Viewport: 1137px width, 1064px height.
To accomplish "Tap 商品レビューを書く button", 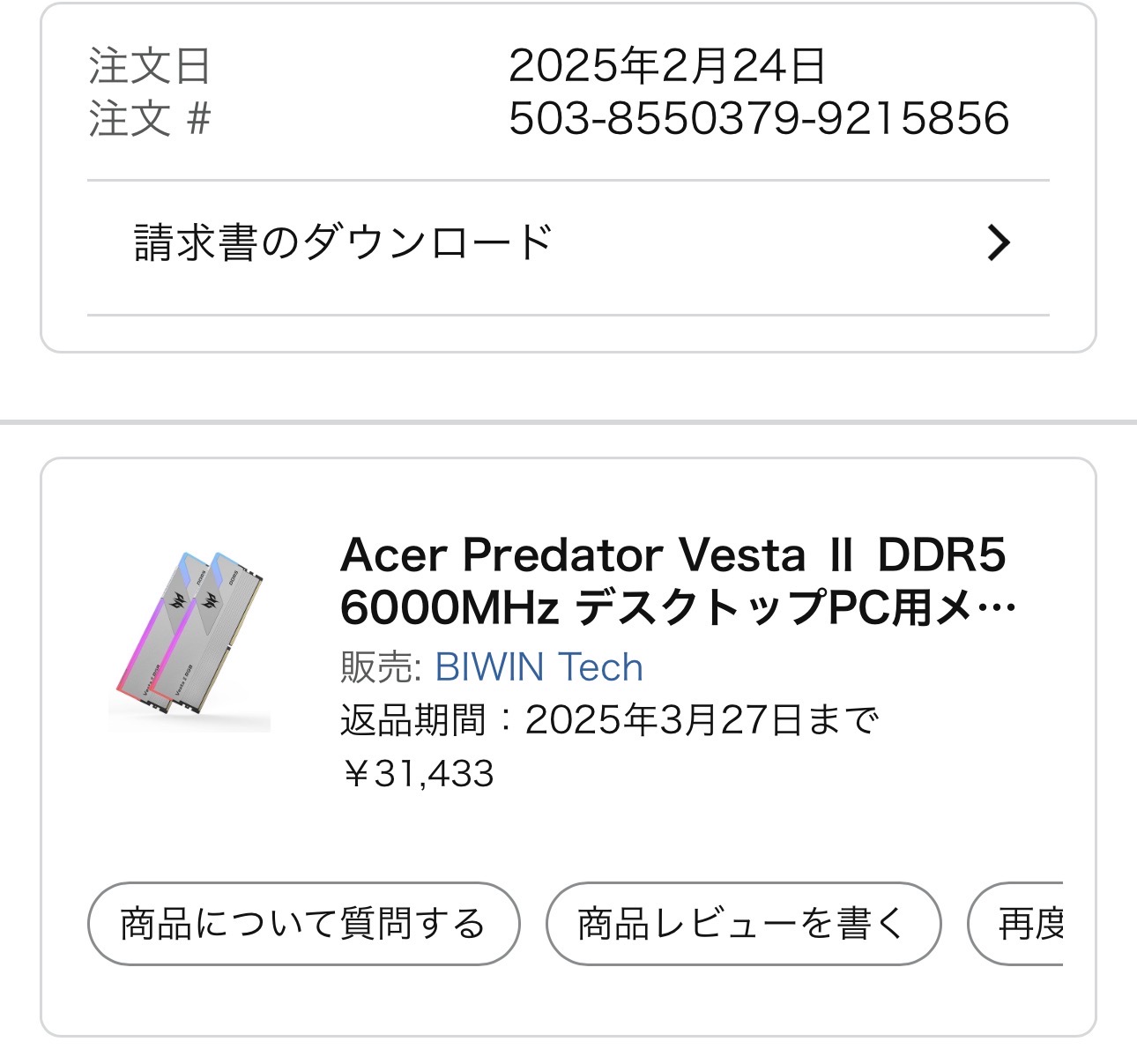I will pos(742,924).
